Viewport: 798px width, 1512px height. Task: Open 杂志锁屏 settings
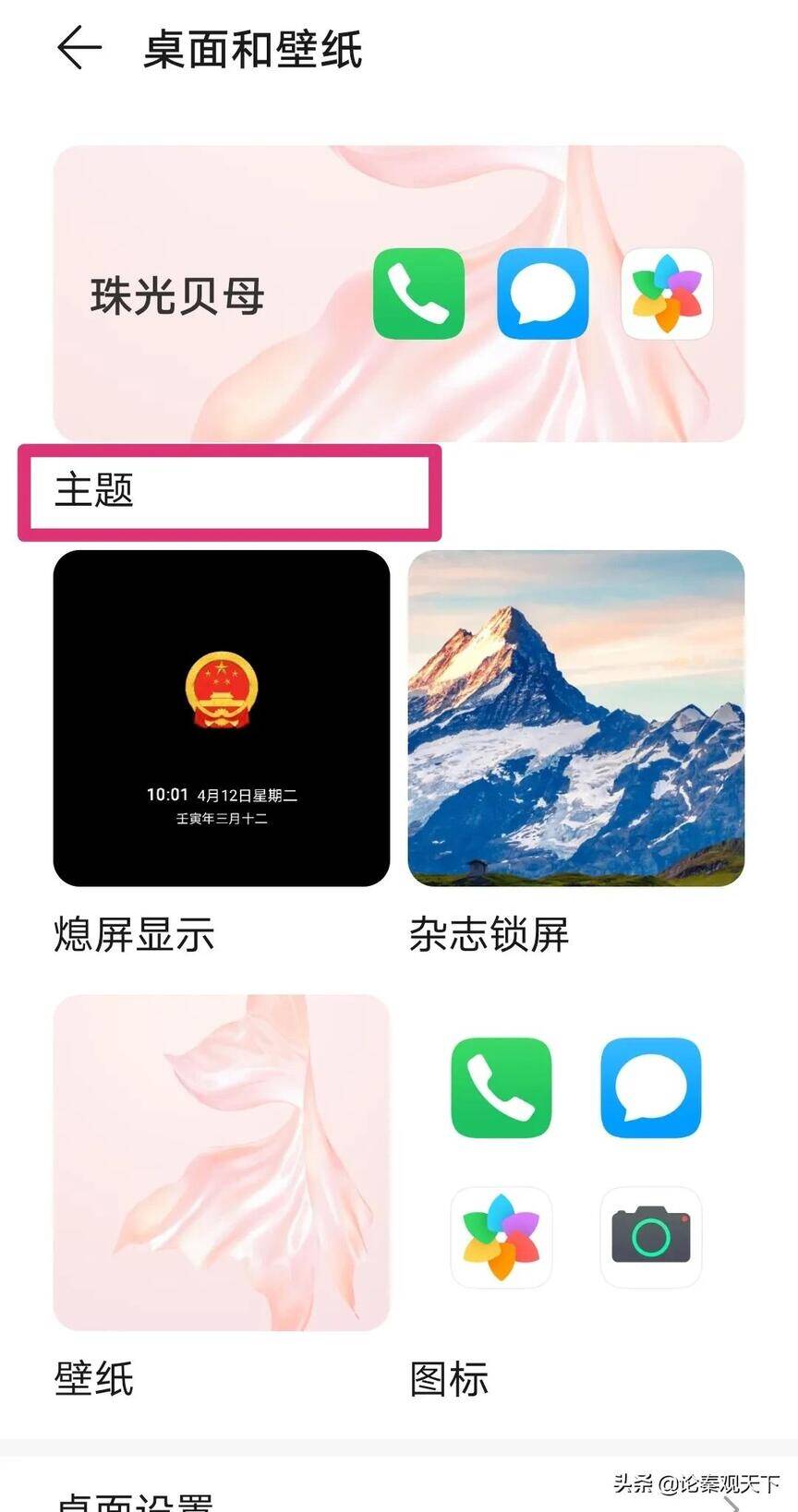coord(576,718)
